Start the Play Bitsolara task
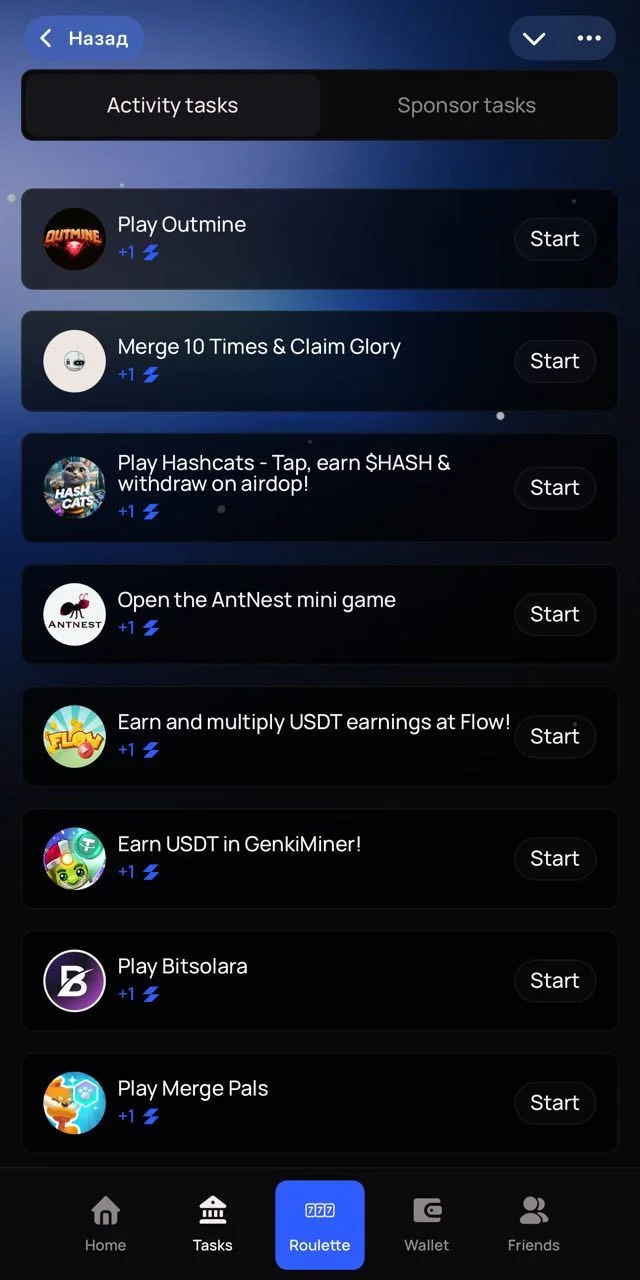Viewport: 640px width, 1280px height. pyautogui.click(x=555, y=980)
